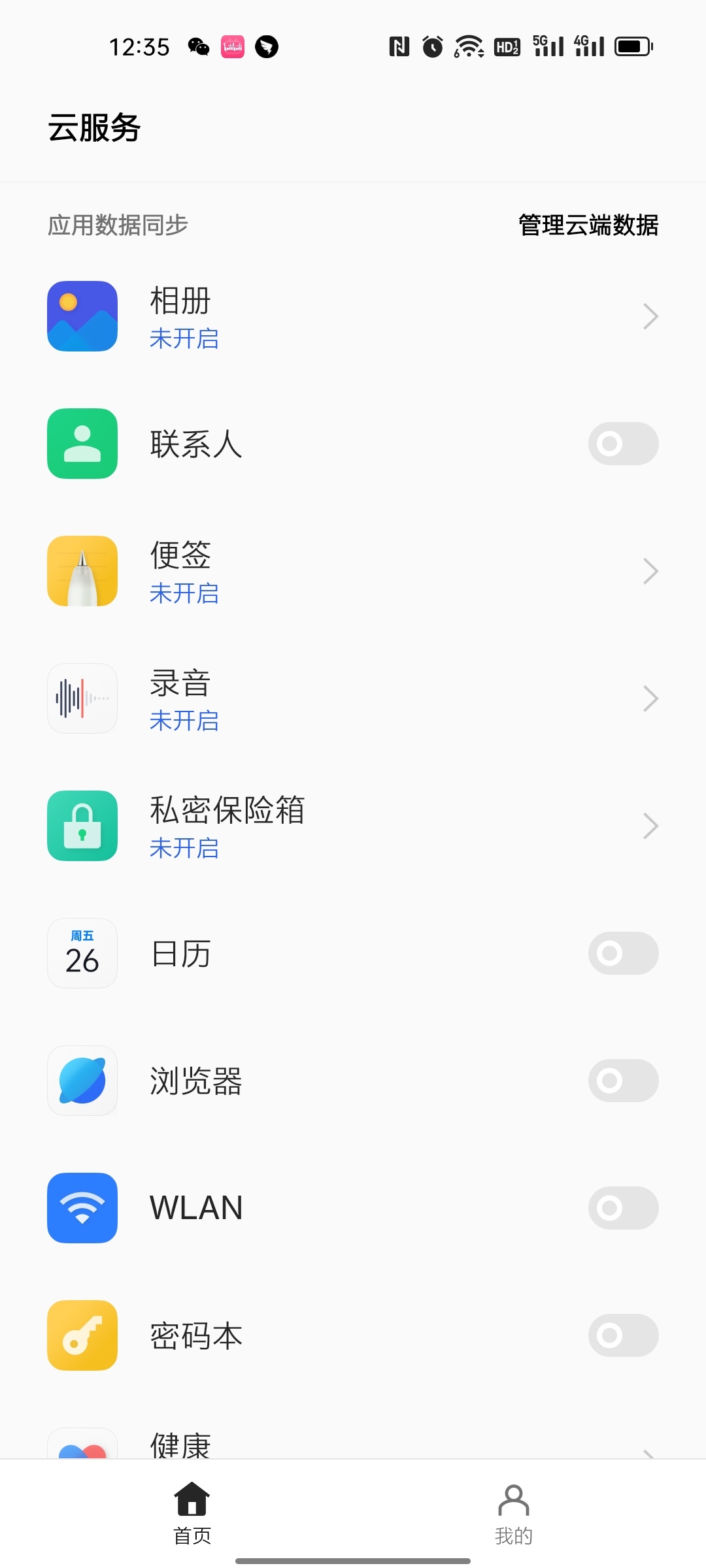Screen dimensions: 706x1568
Task: Select the 密码本 password book icon
Action: pyautogui.click(x=82, y=1335)
